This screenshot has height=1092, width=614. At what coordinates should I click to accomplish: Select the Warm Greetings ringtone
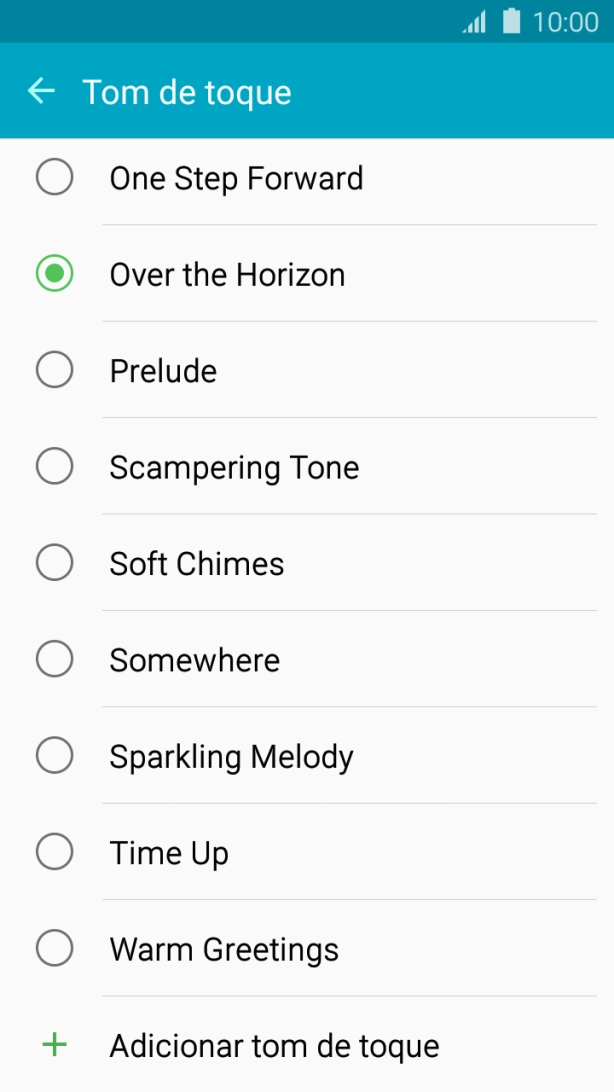point(307,948)
